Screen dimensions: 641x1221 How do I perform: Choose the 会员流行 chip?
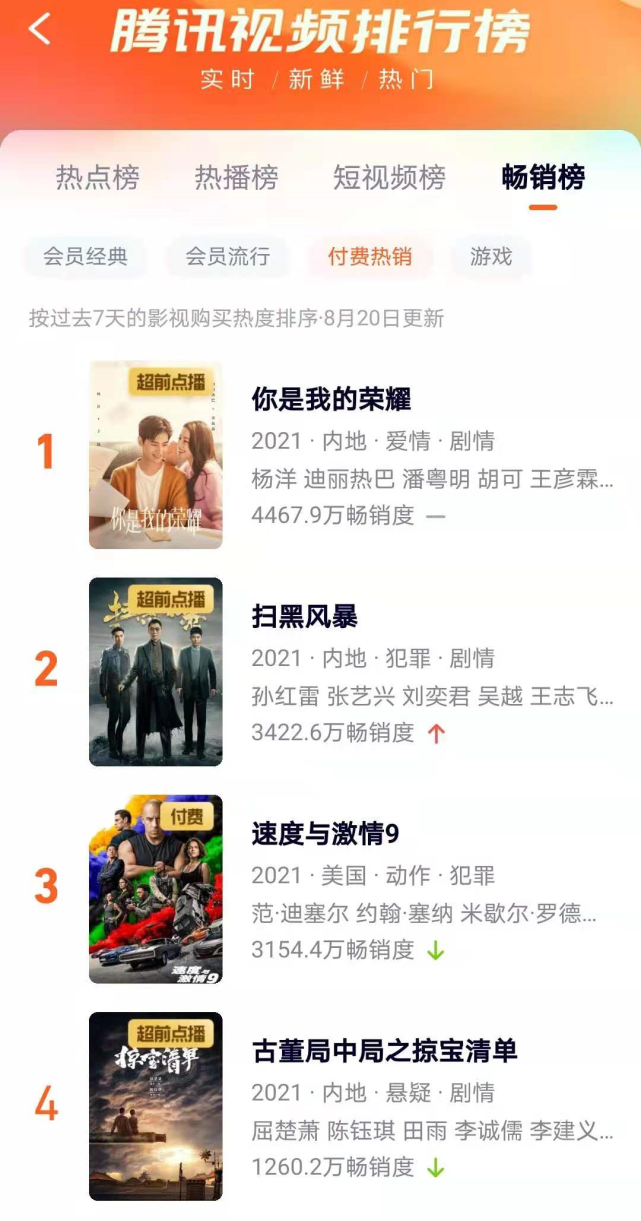tap(227, 257)
